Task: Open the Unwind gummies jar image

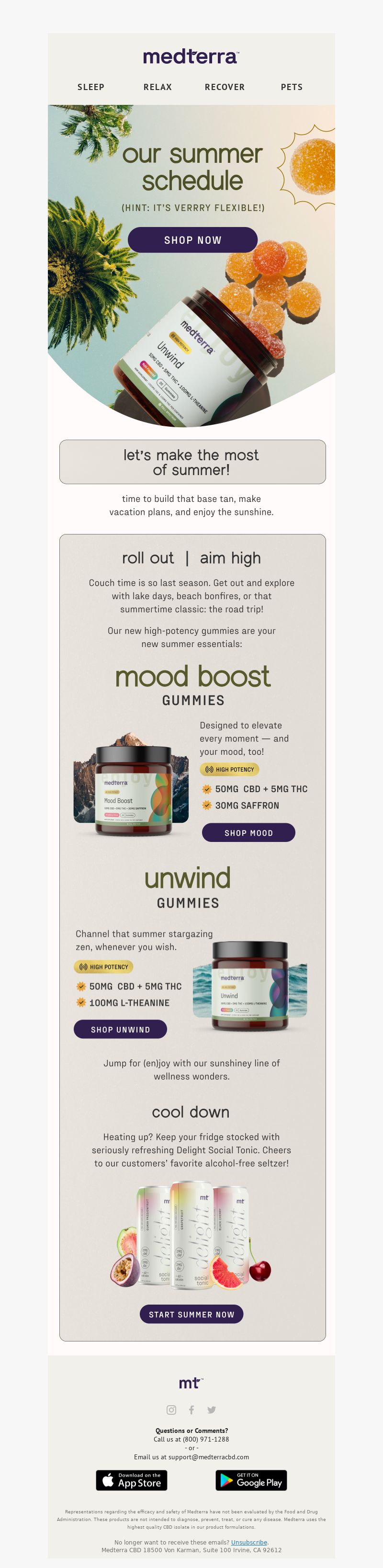Action: 249,984
